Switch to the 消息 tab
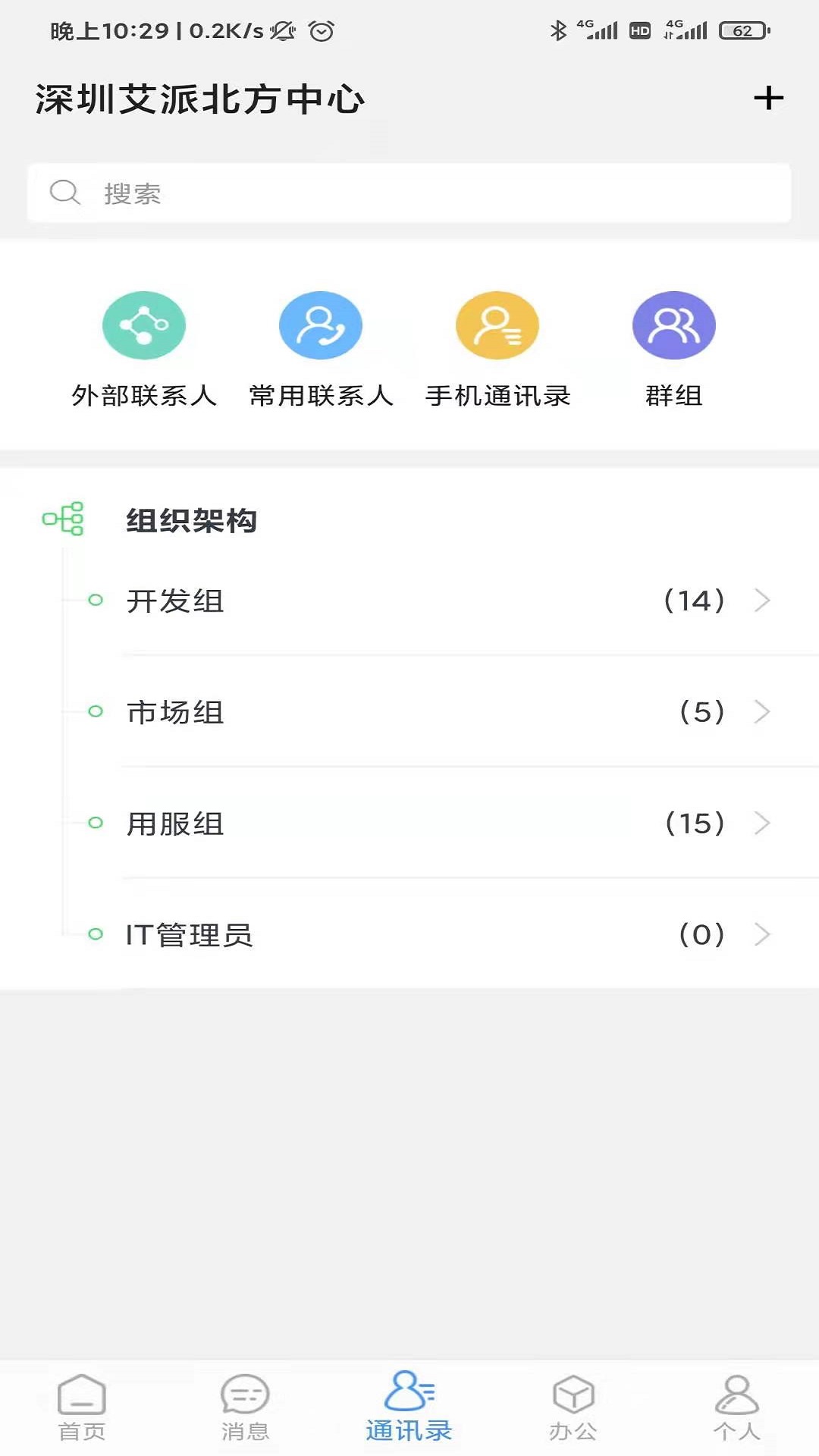This screenshot has width=819, height=1456. [x=245, y=1407]
